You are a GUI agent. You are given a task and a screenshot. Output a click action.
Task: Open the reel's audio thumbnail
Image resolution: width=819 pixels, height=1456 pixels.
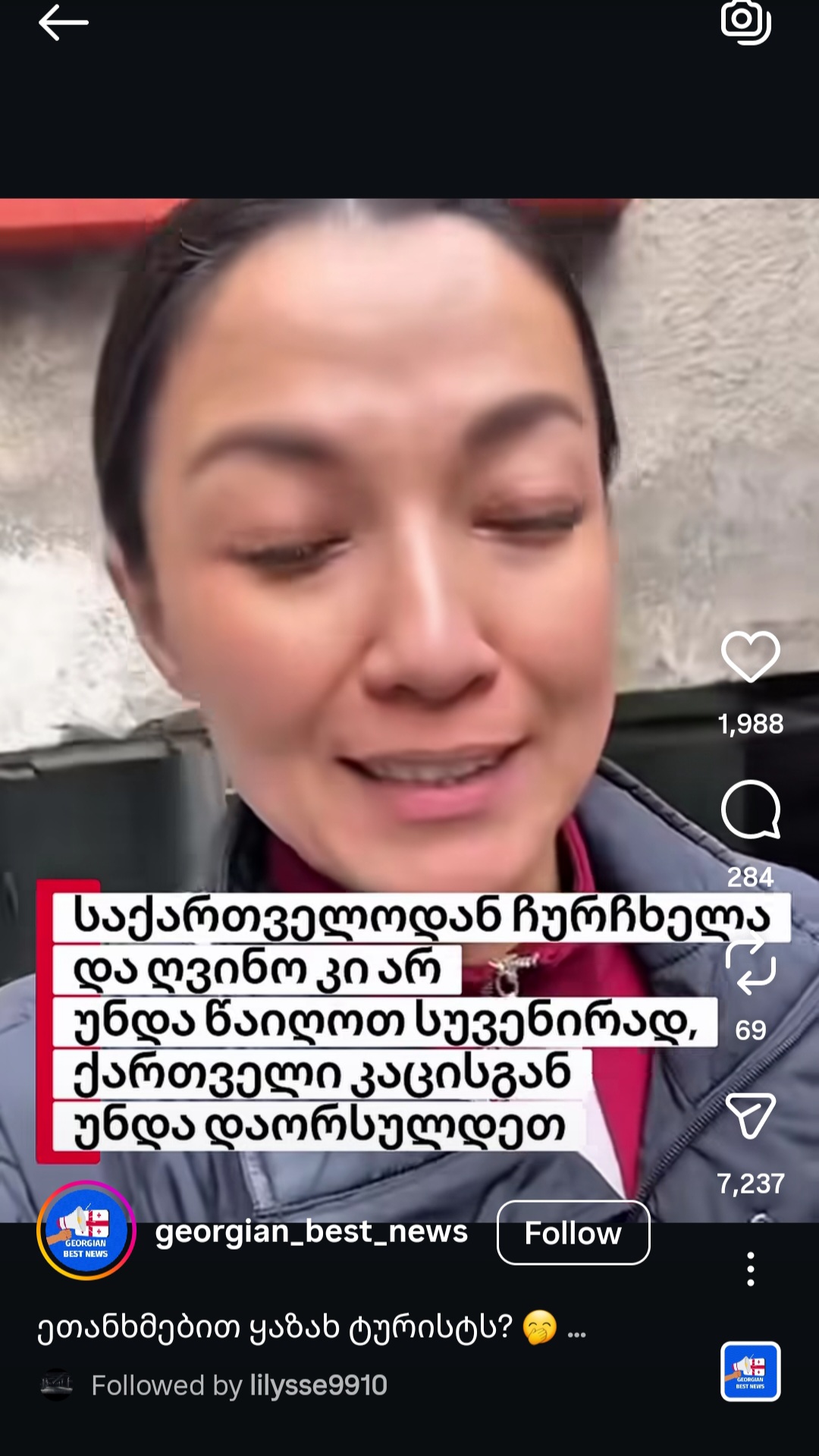pyautogui.click(x=750, y=1371)
